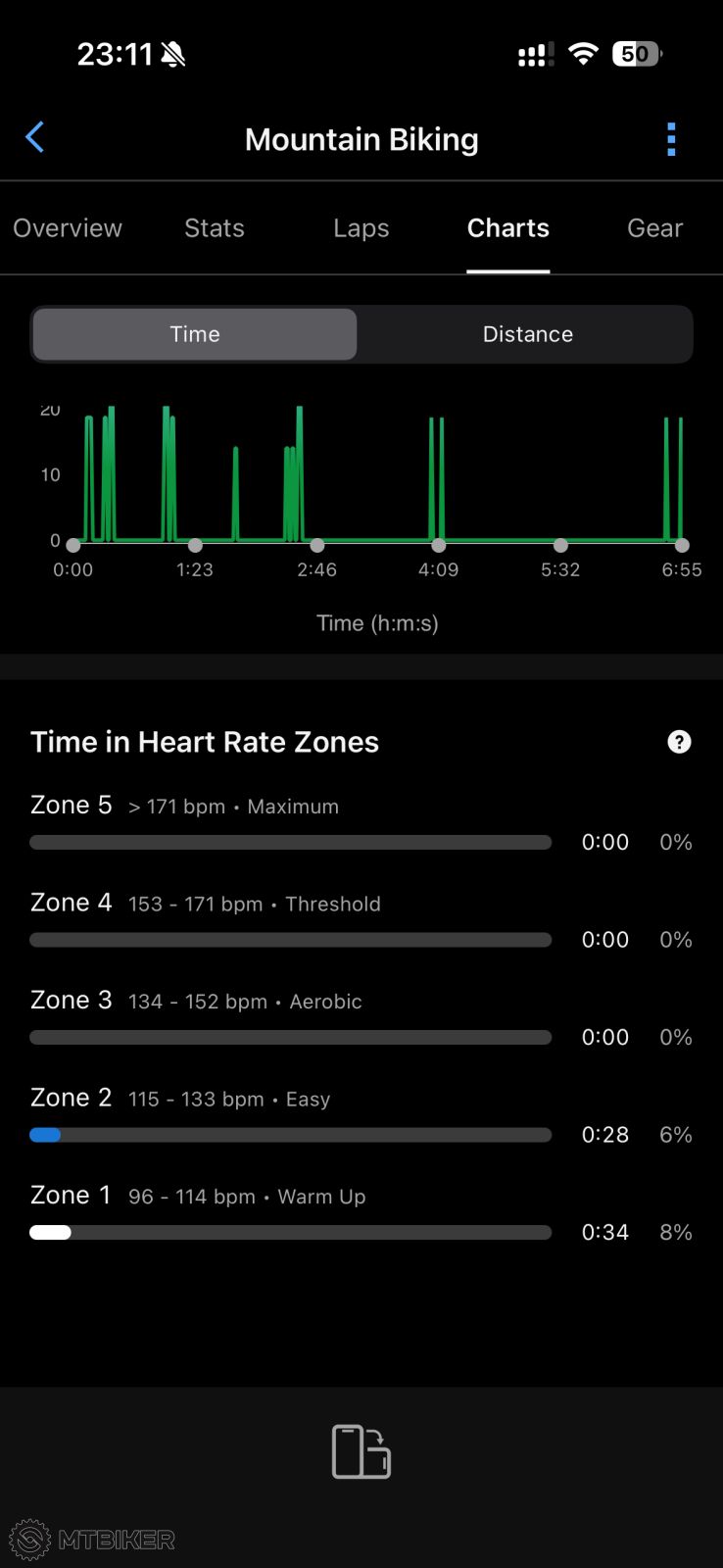Viewport: 723px width, 1568px height.
Task: Switch to the Gear tab
Action: click(654, 228)
